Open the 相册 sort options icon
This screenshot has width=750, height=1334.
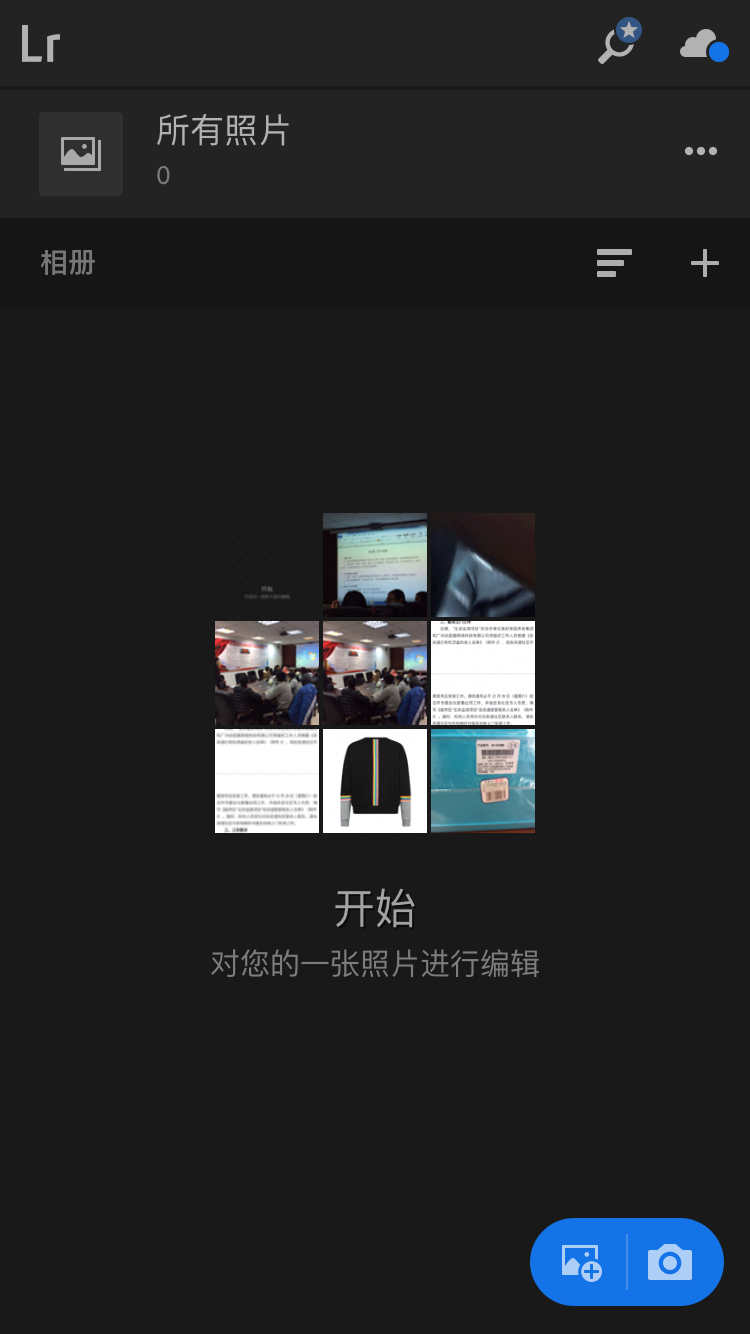pos(613,263)
